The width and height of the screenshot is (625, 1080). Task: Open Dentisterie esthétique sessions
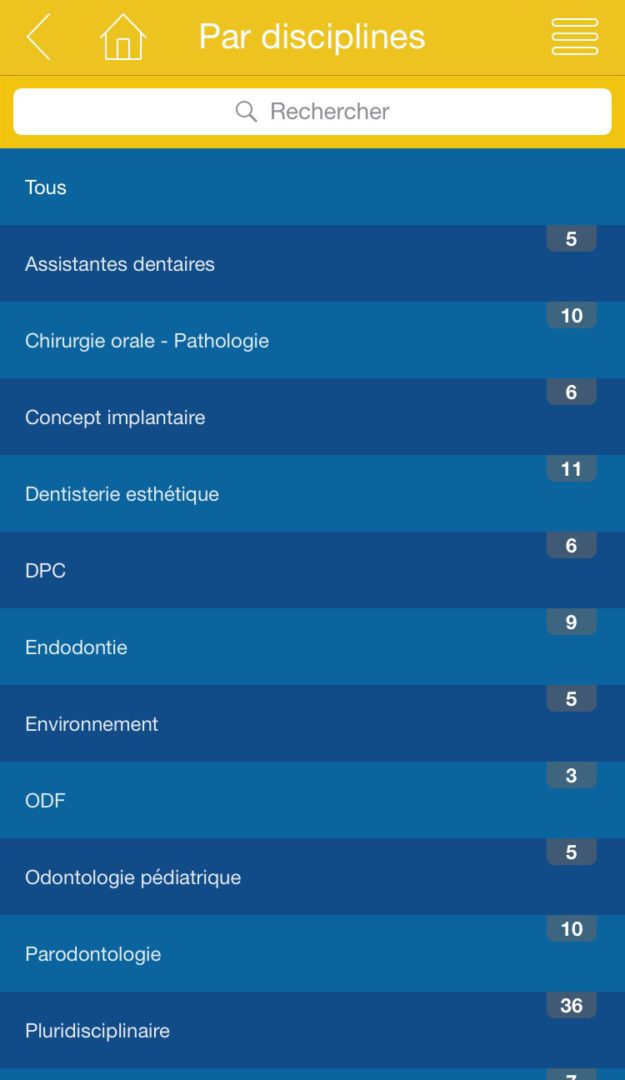[312, 494]
